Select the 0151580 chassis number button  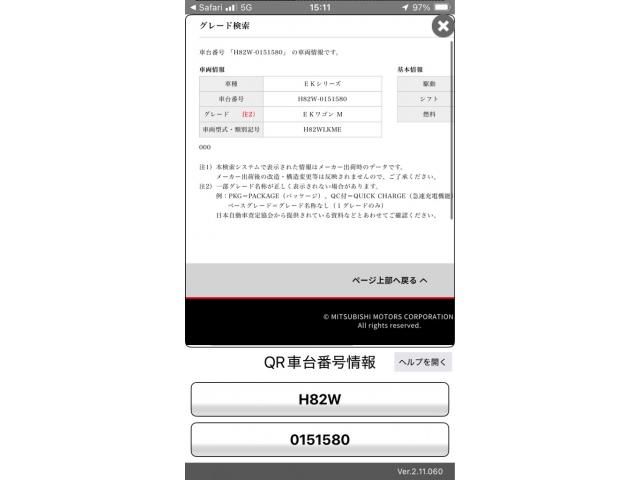(x=320, y=439)
